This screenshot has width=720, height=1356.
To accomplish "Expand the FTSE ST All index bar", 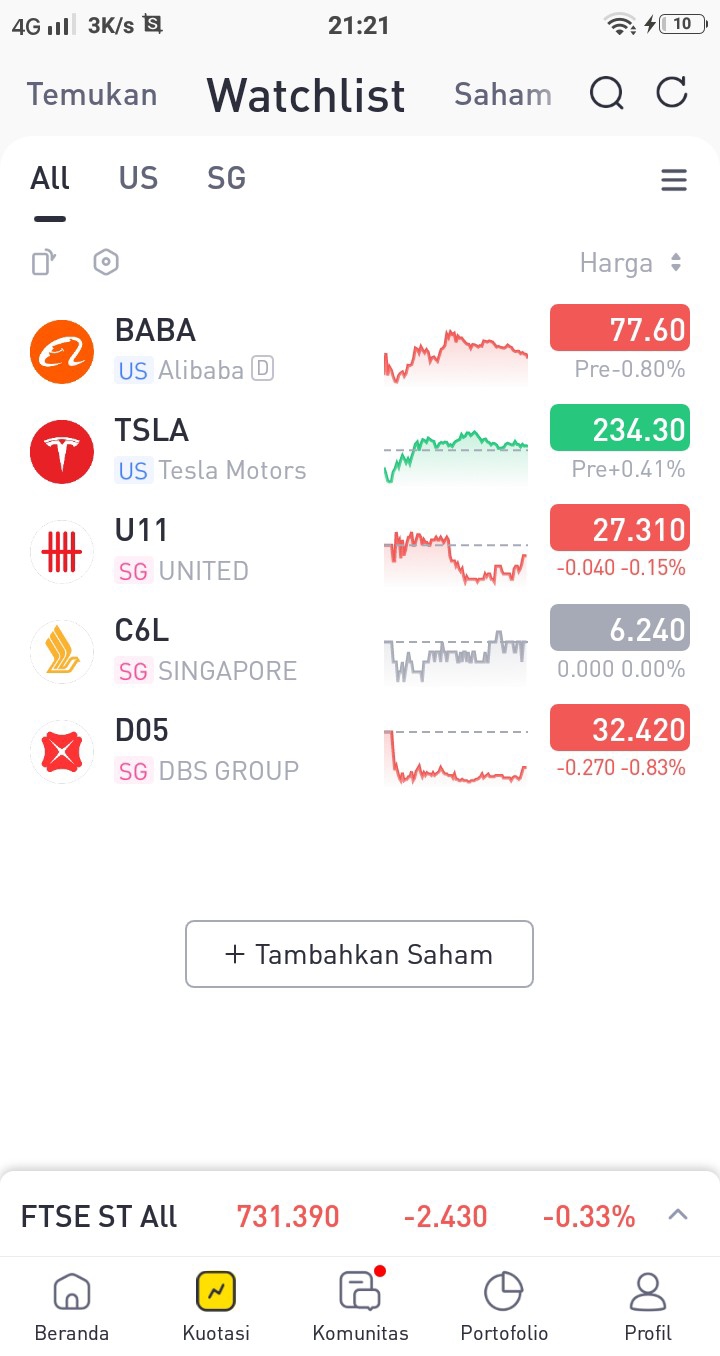I will [678, 1215].
